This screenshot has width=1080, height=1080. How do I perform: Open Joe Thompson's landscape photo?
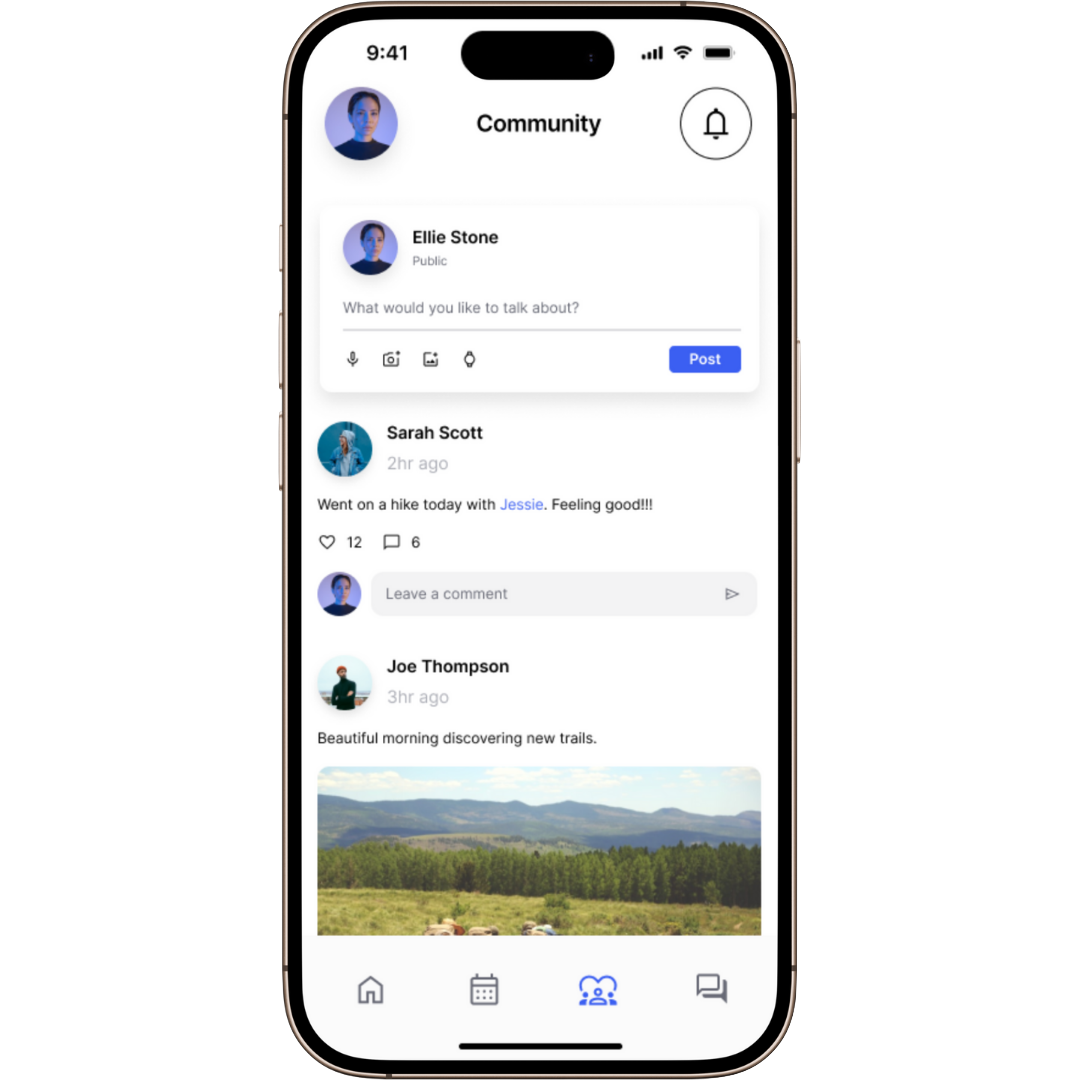tap(539, 850)
